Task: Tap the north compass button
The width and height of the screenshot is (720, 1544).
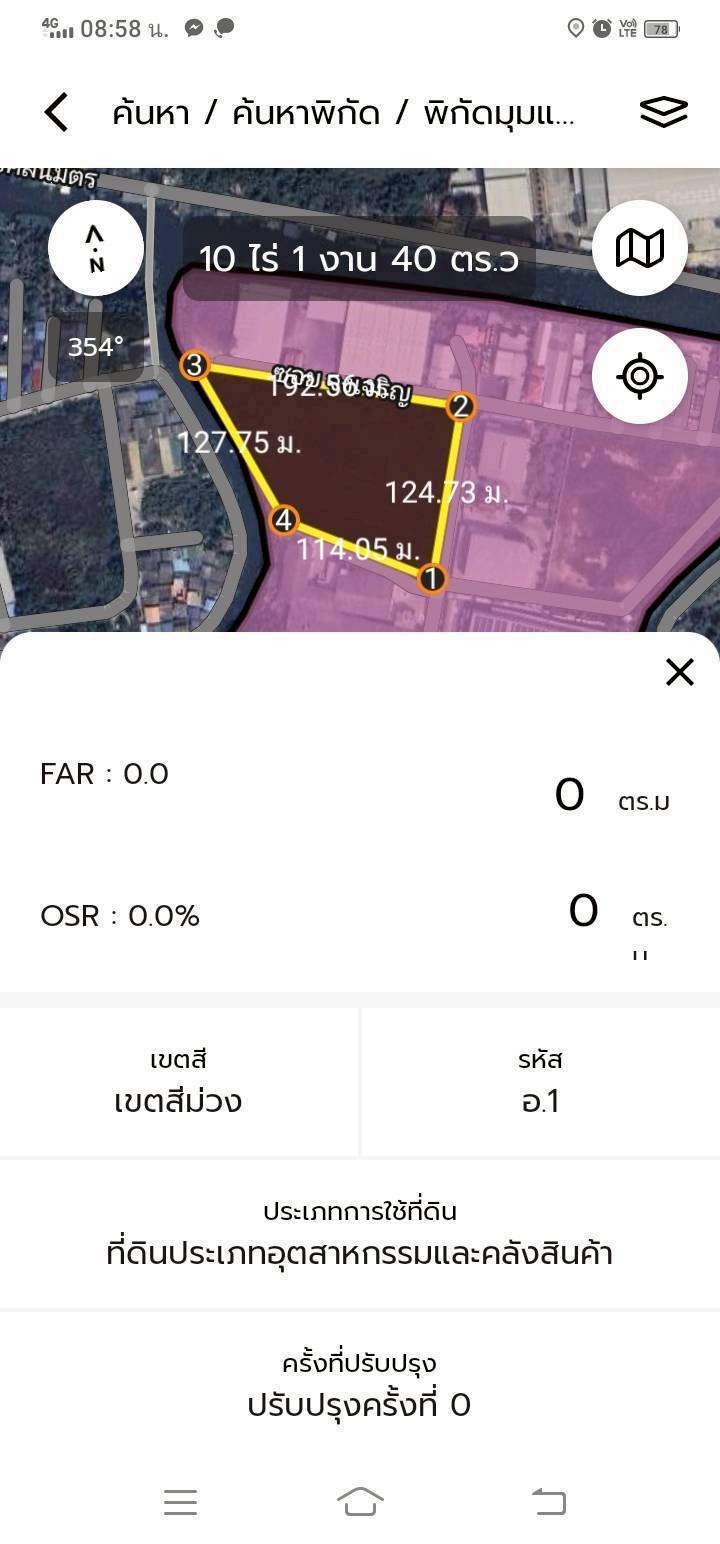Action: click(x=96, y=248)
